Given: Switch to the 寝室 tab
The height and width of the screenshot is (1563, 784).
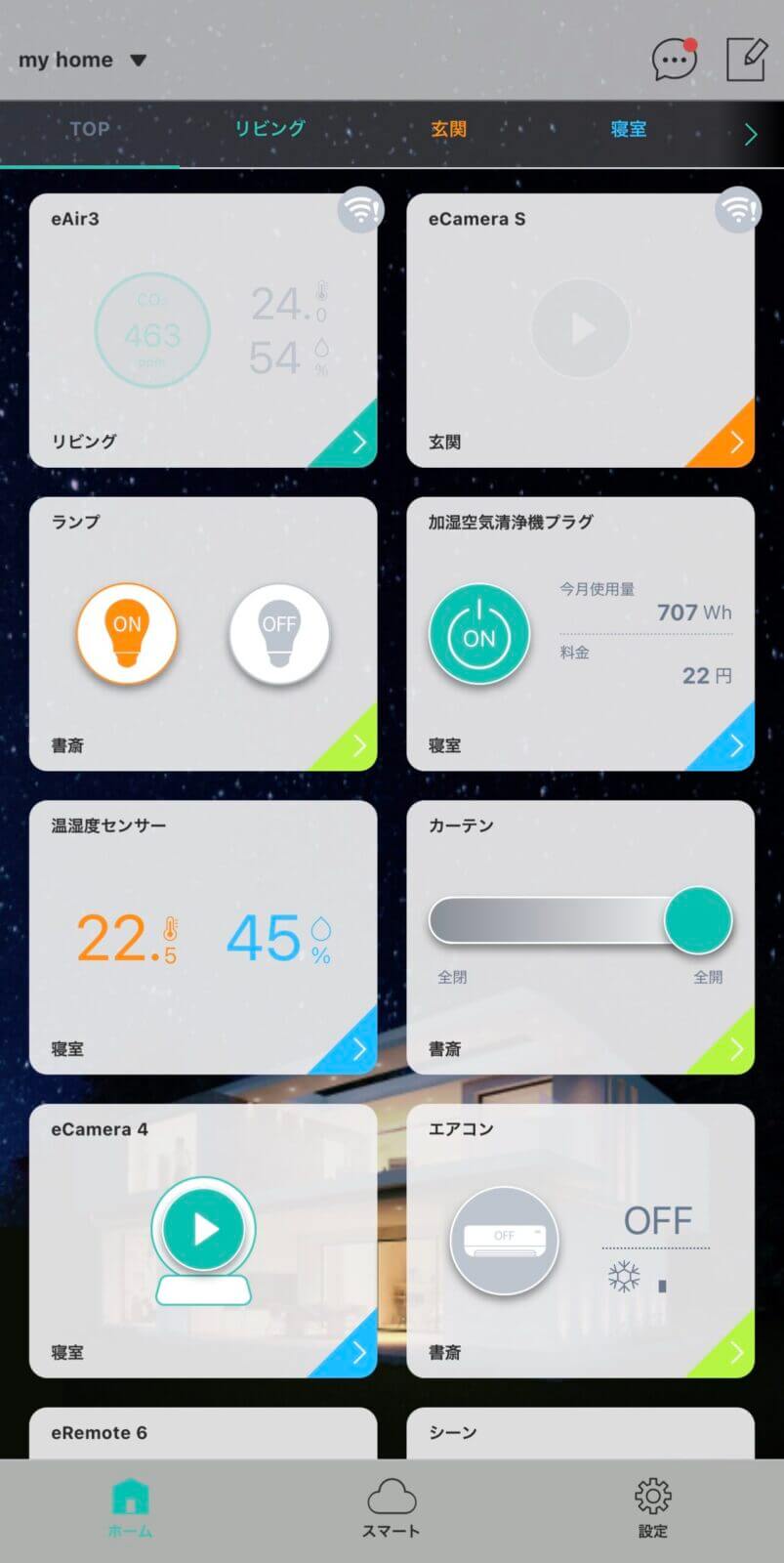Looking at the screenshot, I should [x=628, y=129].
